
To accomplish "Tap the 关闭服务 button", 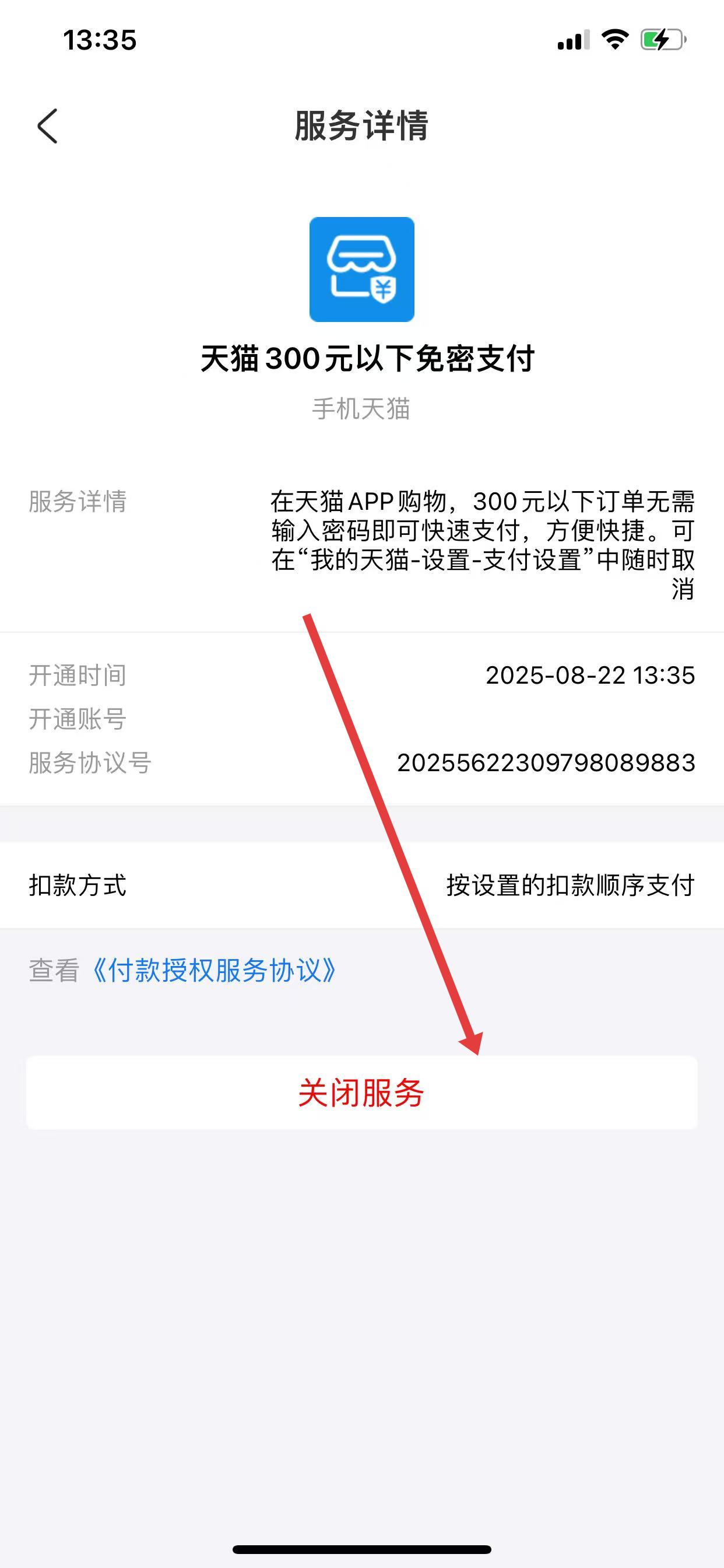I will (x=361, y=1093).
